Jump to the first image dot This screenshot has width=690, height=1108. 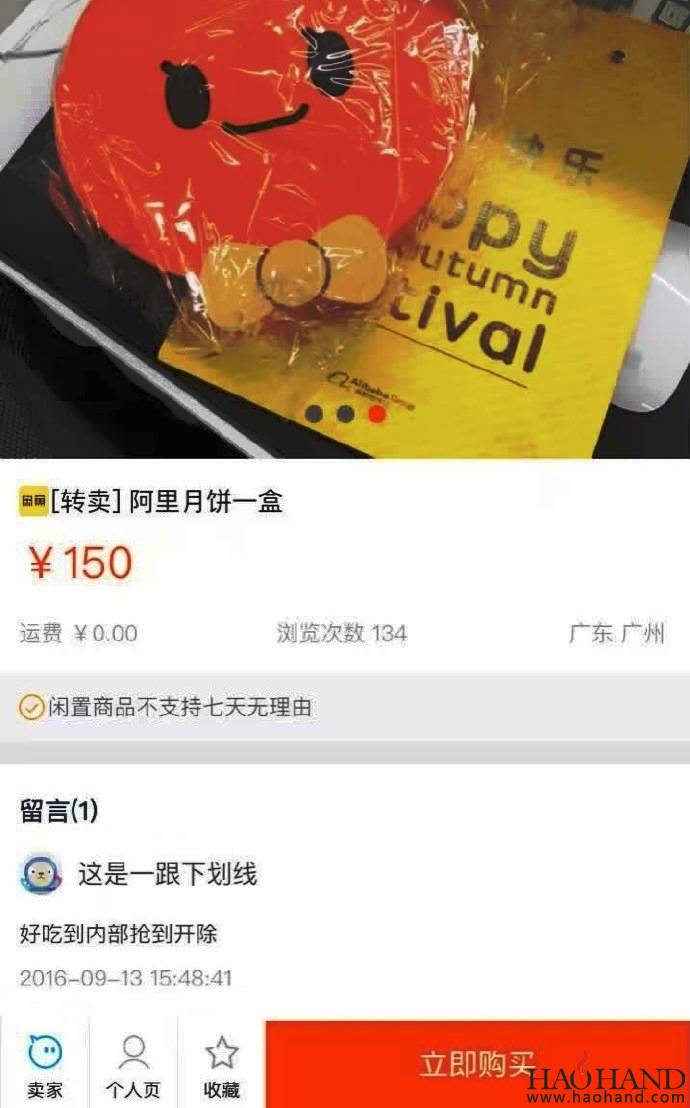314,413
